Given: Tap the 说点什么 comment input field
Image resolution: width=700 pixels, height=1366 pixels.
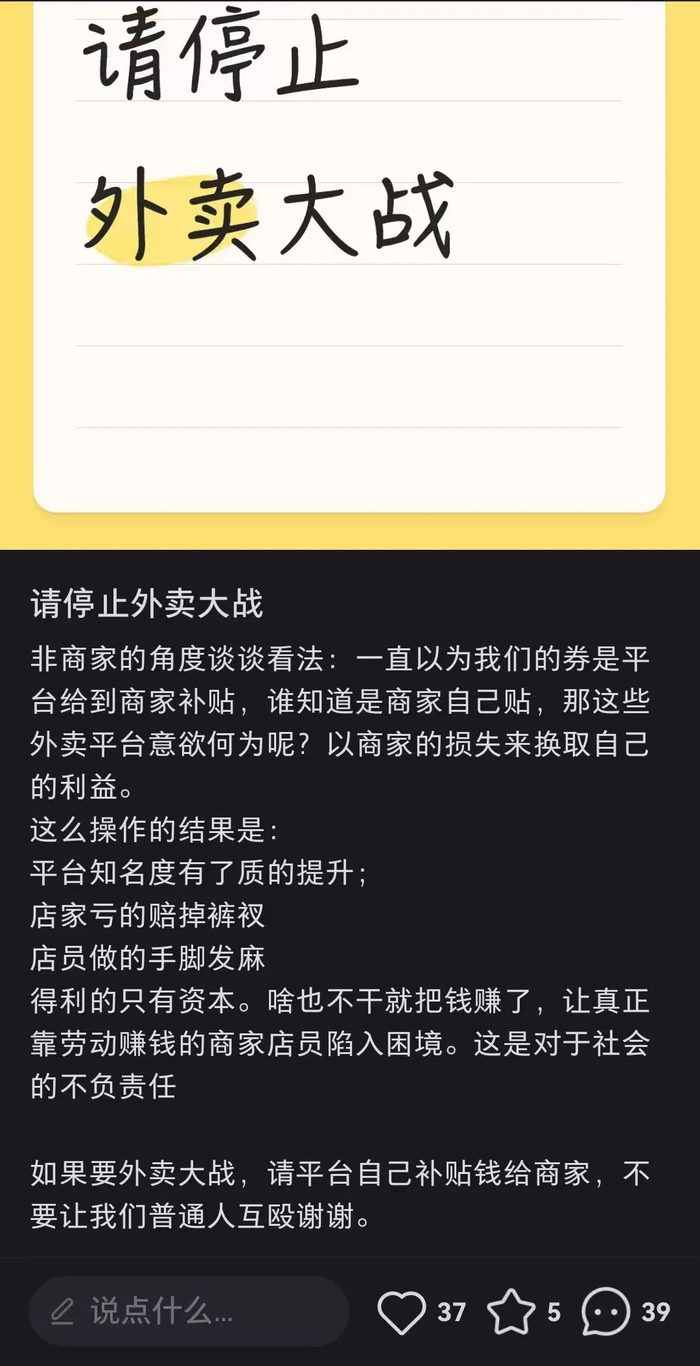Looking at the screenshot, I should [189, 1311].
